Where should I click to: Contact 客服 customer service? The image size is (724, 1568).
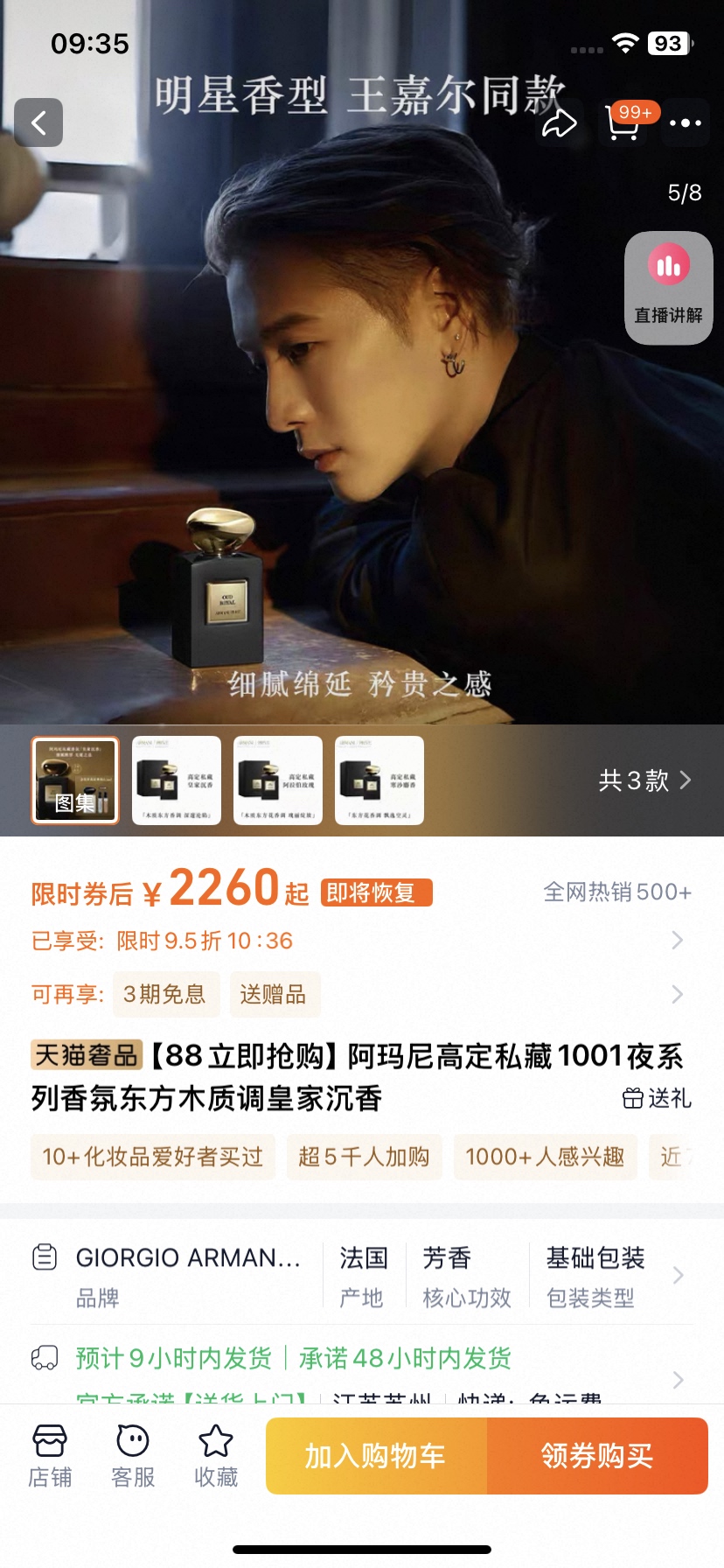(x=133, y=1457)
